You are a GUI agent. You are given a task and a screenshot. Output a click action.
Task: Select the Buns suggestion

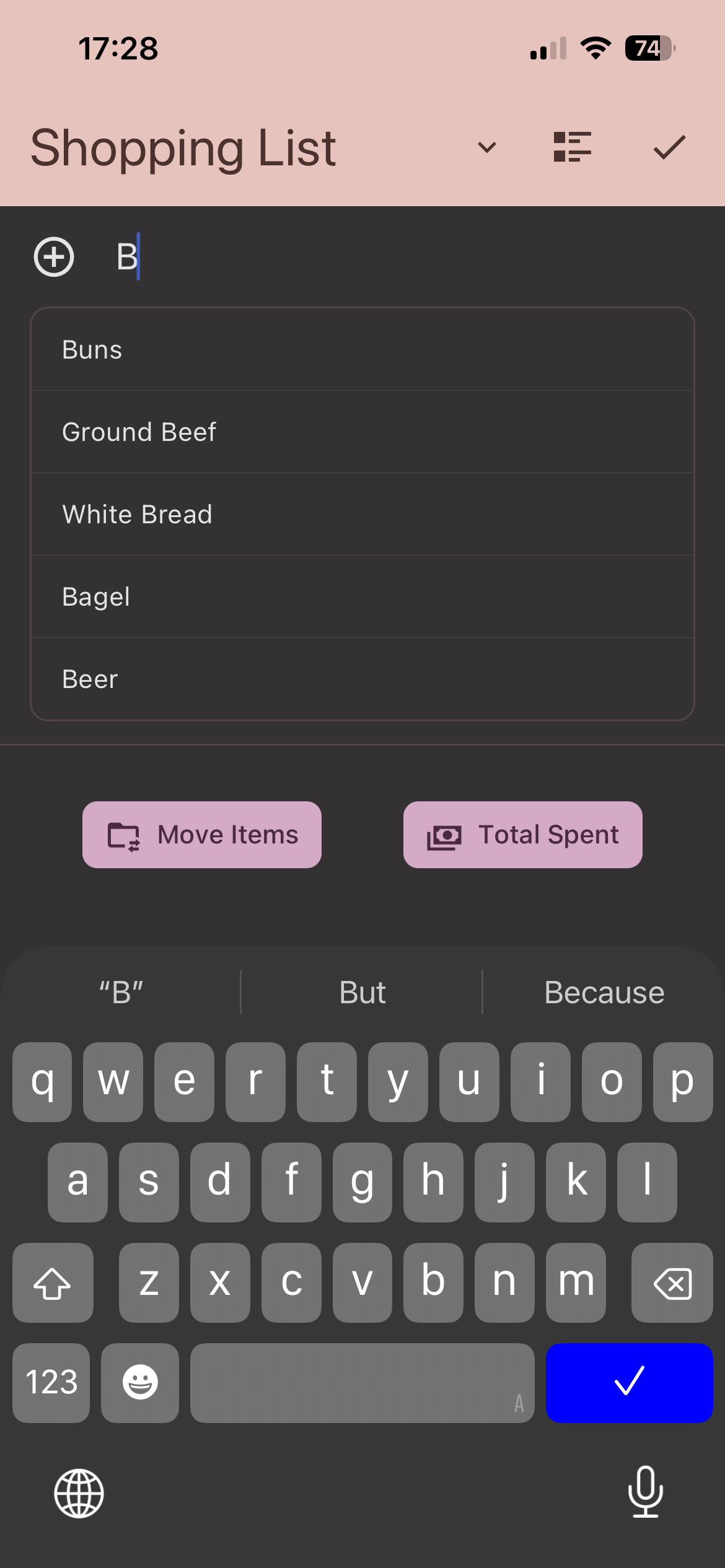362,350
